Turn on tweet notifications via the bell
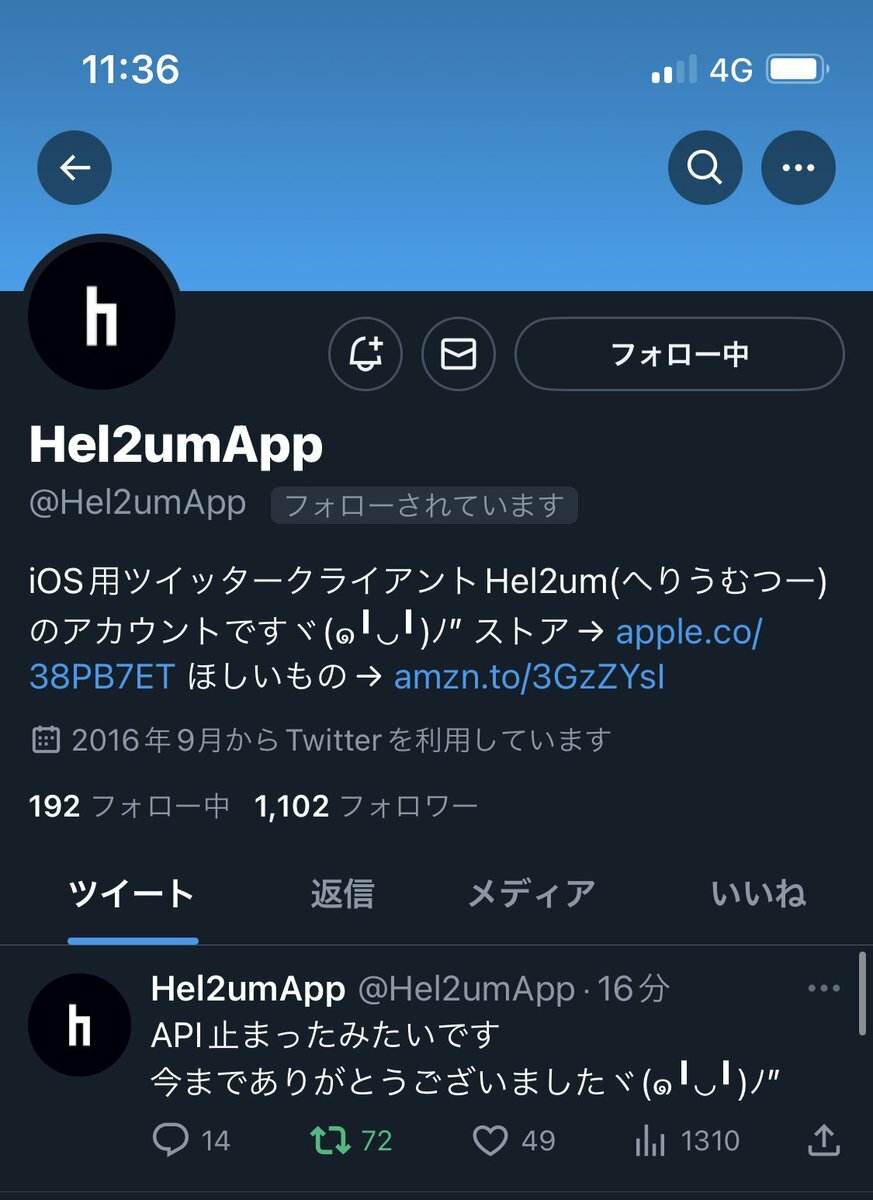The image size is (873, 1200). coord(365,354)
